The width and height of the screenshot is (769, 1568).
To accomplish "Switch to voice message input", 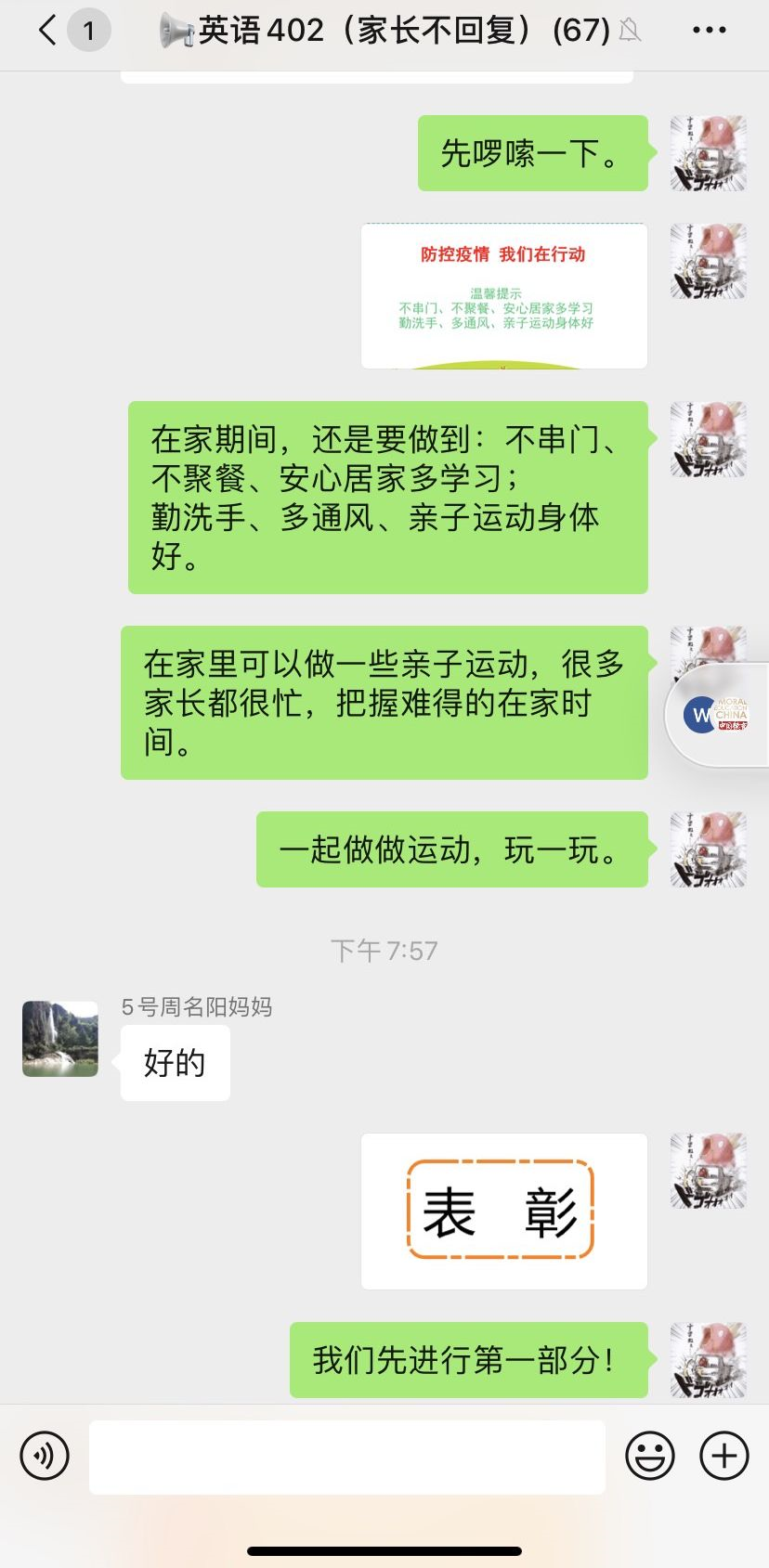I will click(45, 1455).
